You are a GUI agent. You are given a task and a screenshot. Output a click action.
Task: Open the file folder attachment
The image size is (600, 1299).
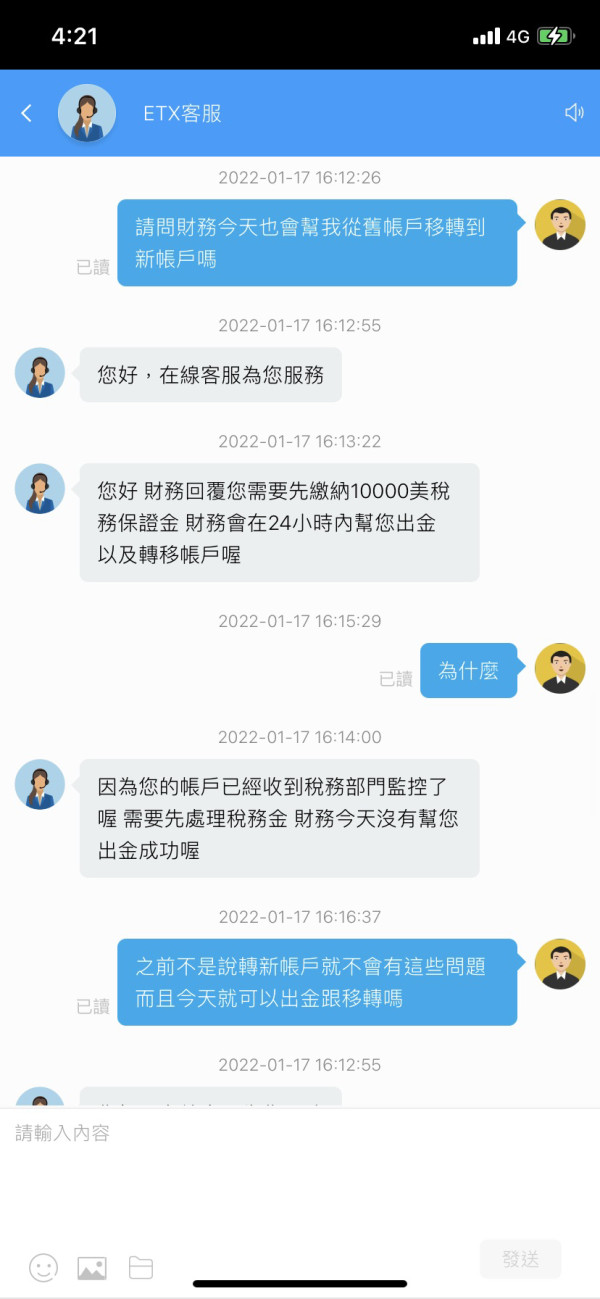click(x=141, y=1268)
